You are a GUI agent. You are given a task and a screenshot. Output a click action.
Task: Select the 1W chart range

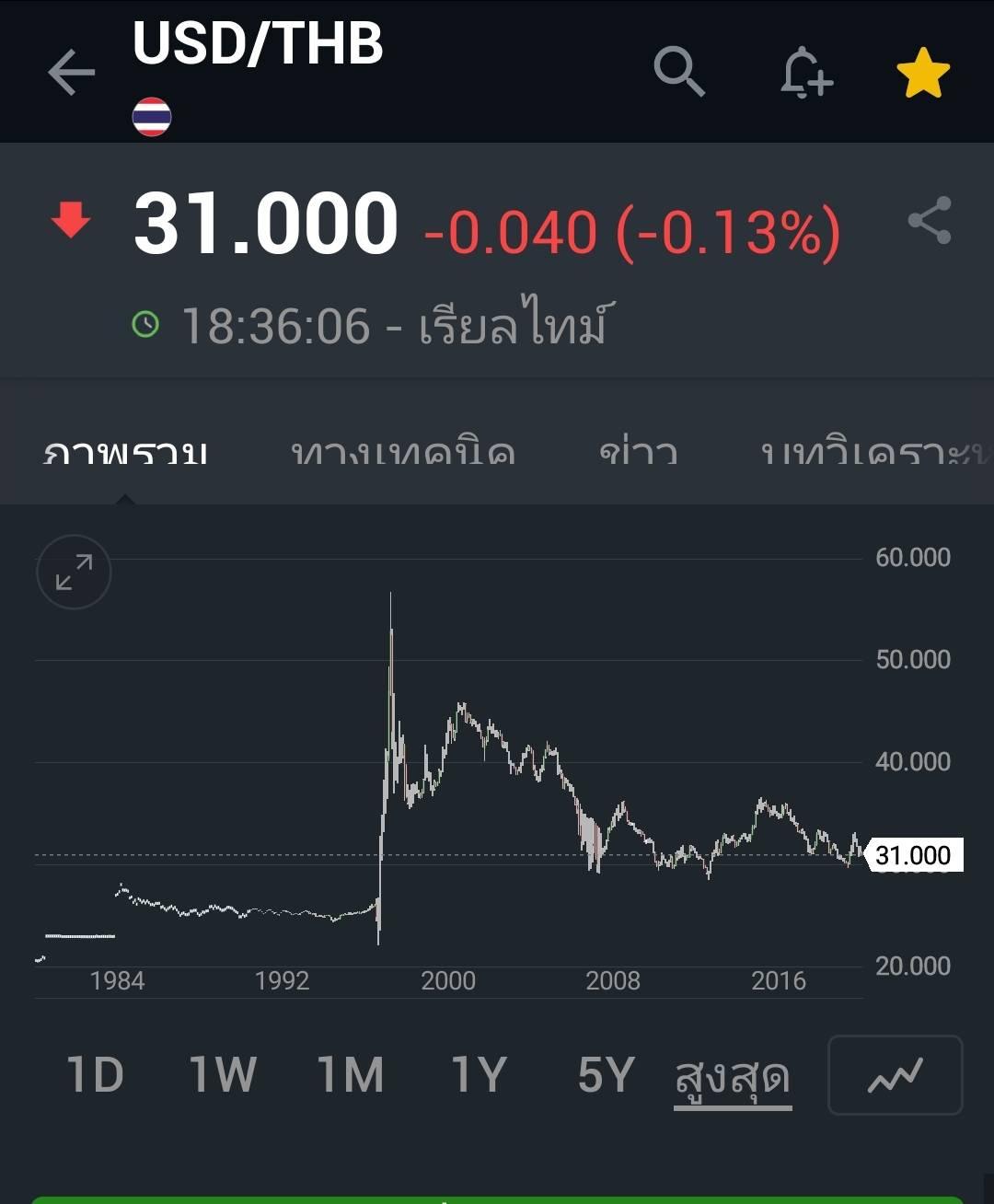click(222, 1074)
